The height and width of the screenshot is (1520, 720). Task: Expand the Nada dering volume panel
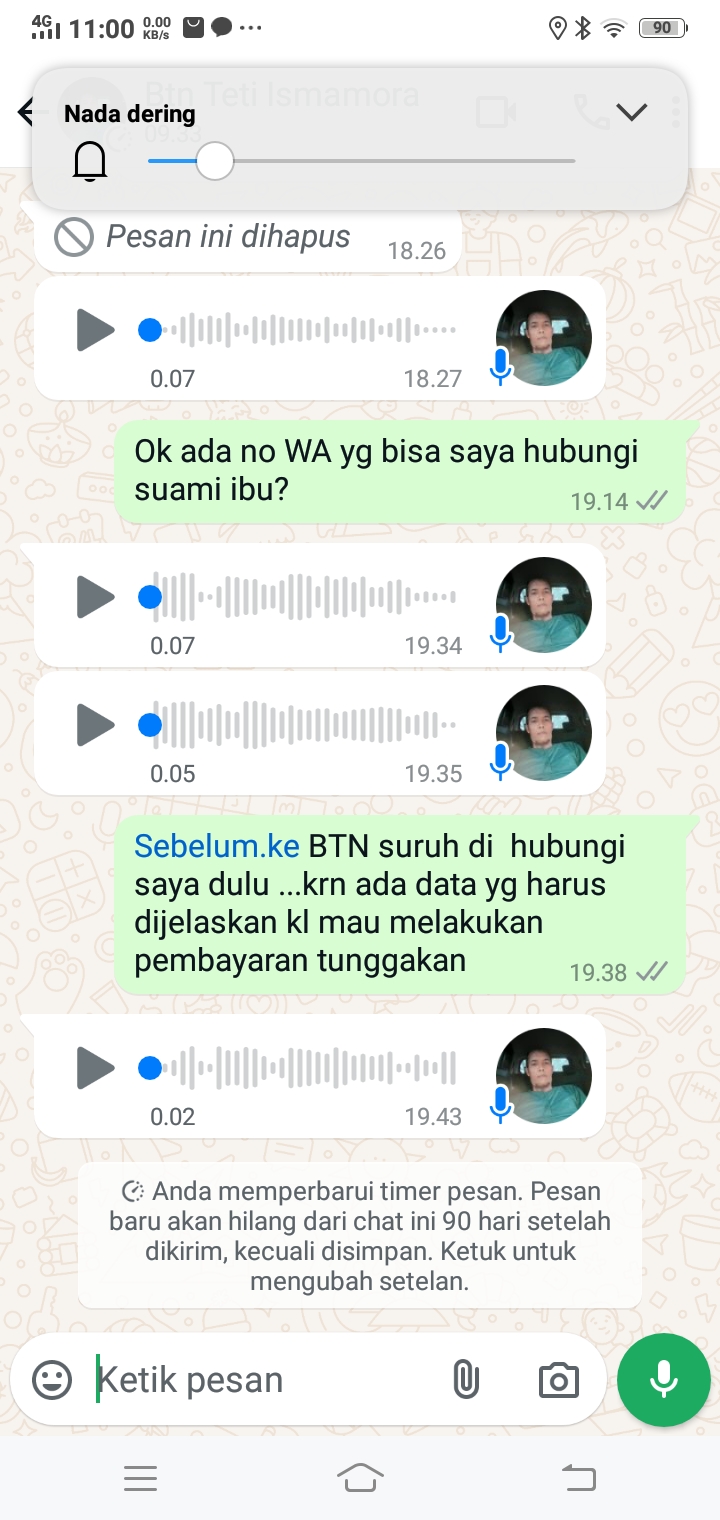[x=631, y=113]
